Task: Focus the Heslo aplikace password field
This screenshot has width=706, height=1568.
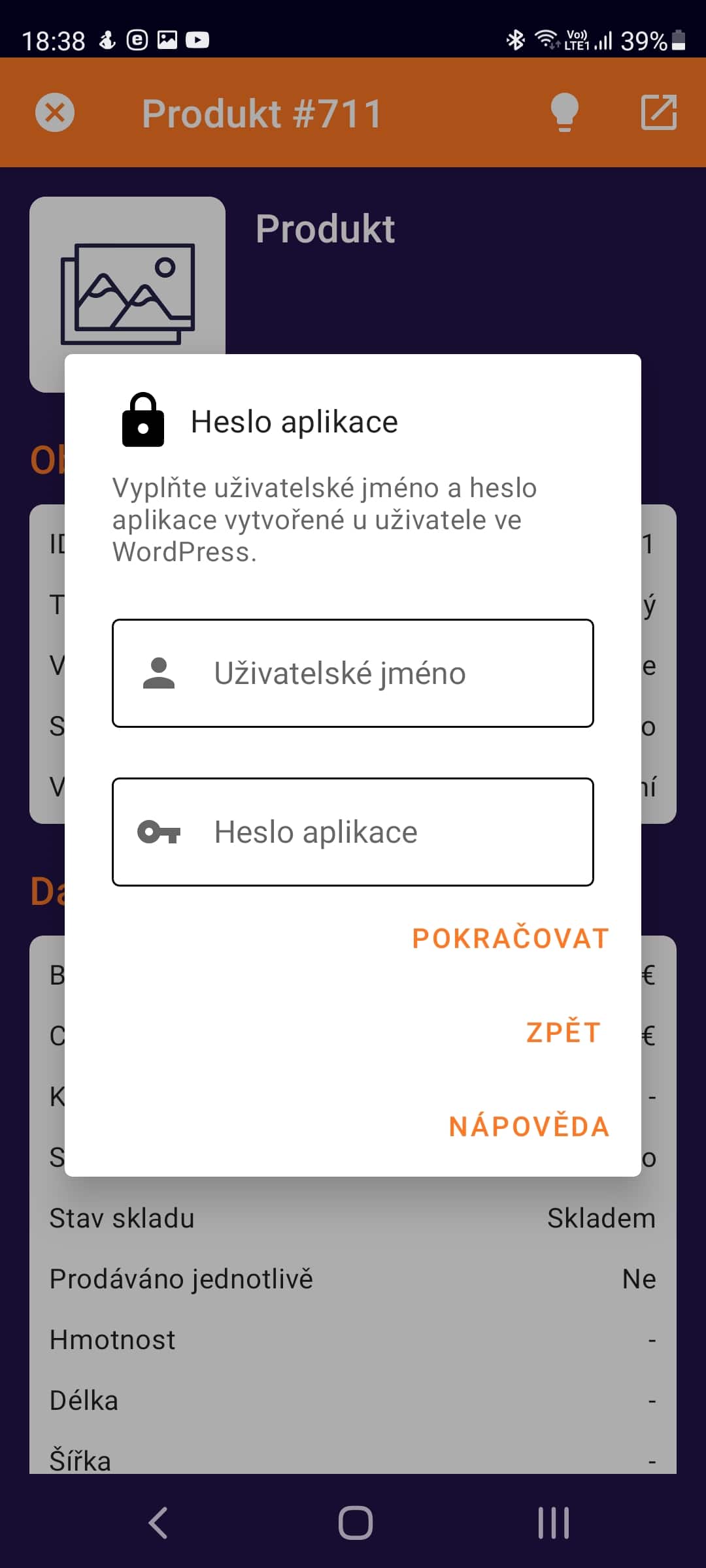Action: [x=353, y=832]
